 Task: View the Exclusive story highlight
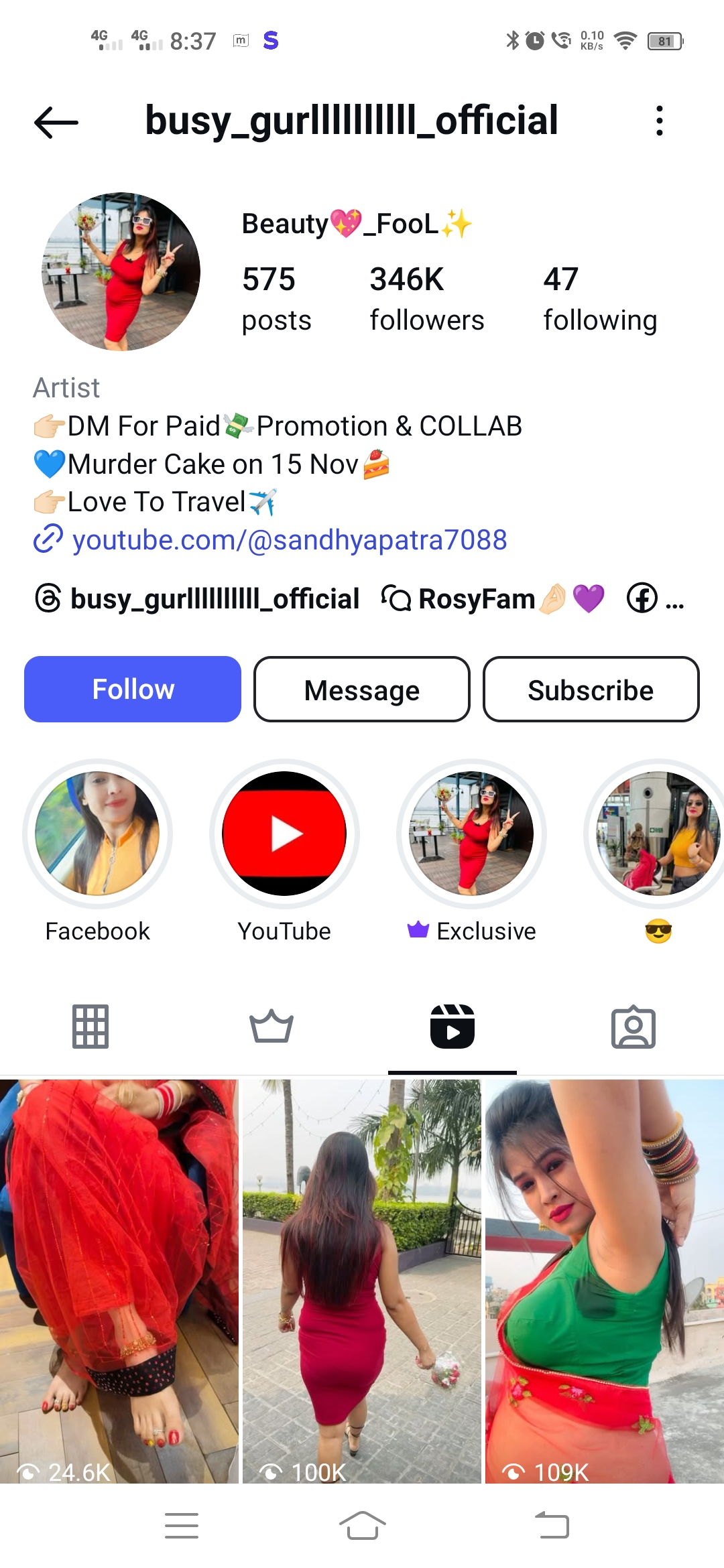(471, 834)
